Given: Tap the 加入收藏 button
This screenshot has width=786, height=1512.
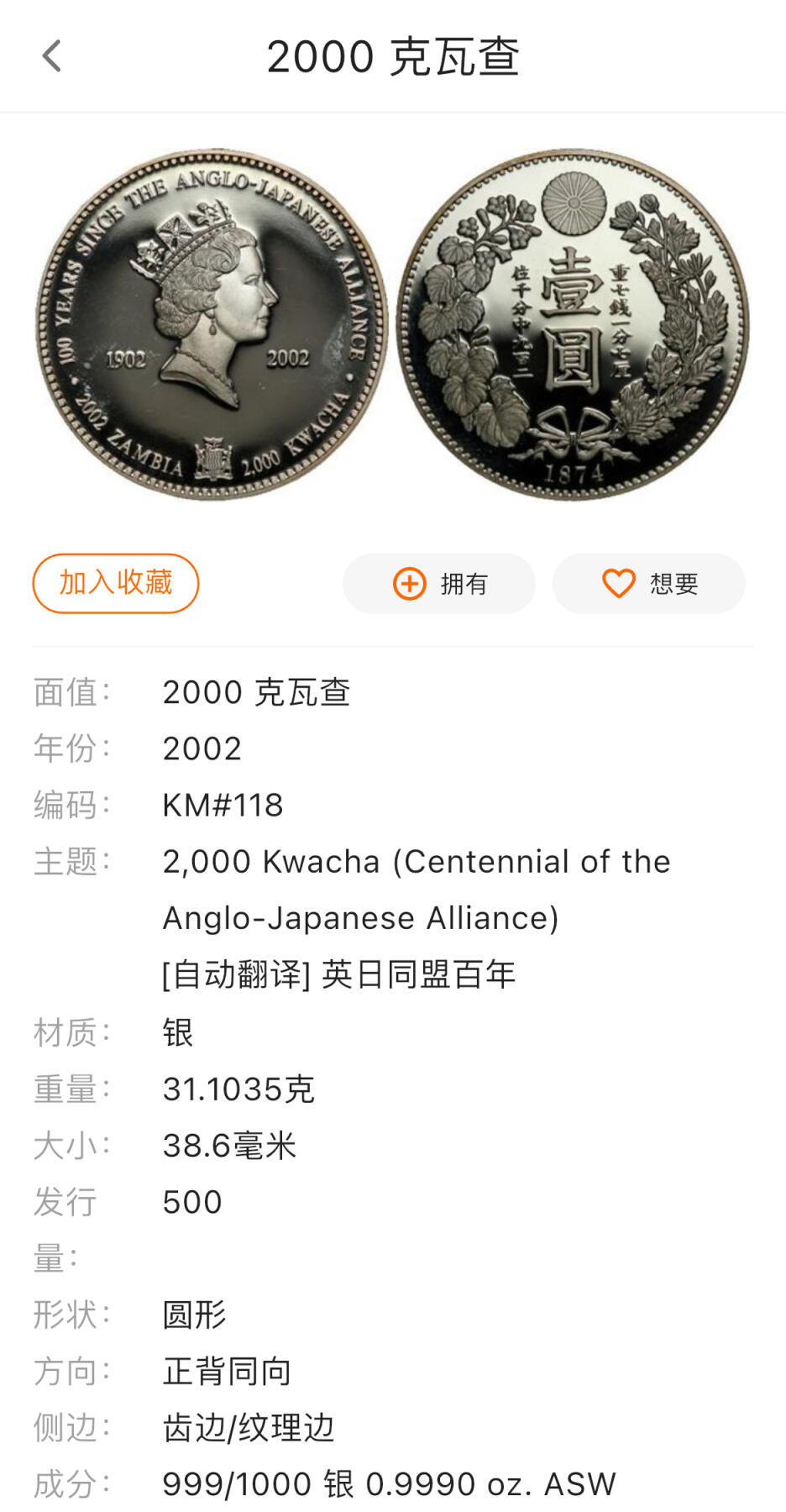Looking at the screenshot, I should pyautogui.click(x=116, y=583).
